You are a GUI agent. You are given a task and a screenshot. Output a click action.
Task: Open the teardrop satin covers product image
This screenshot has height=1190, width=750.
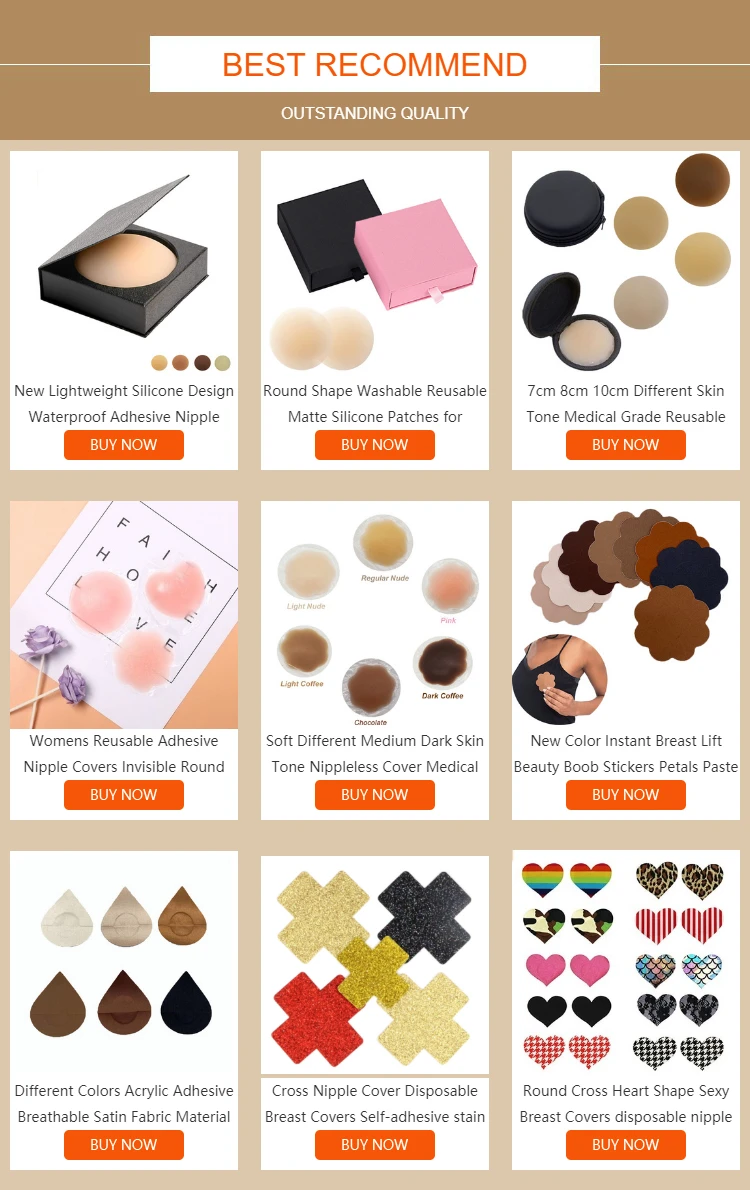[124, 965]
